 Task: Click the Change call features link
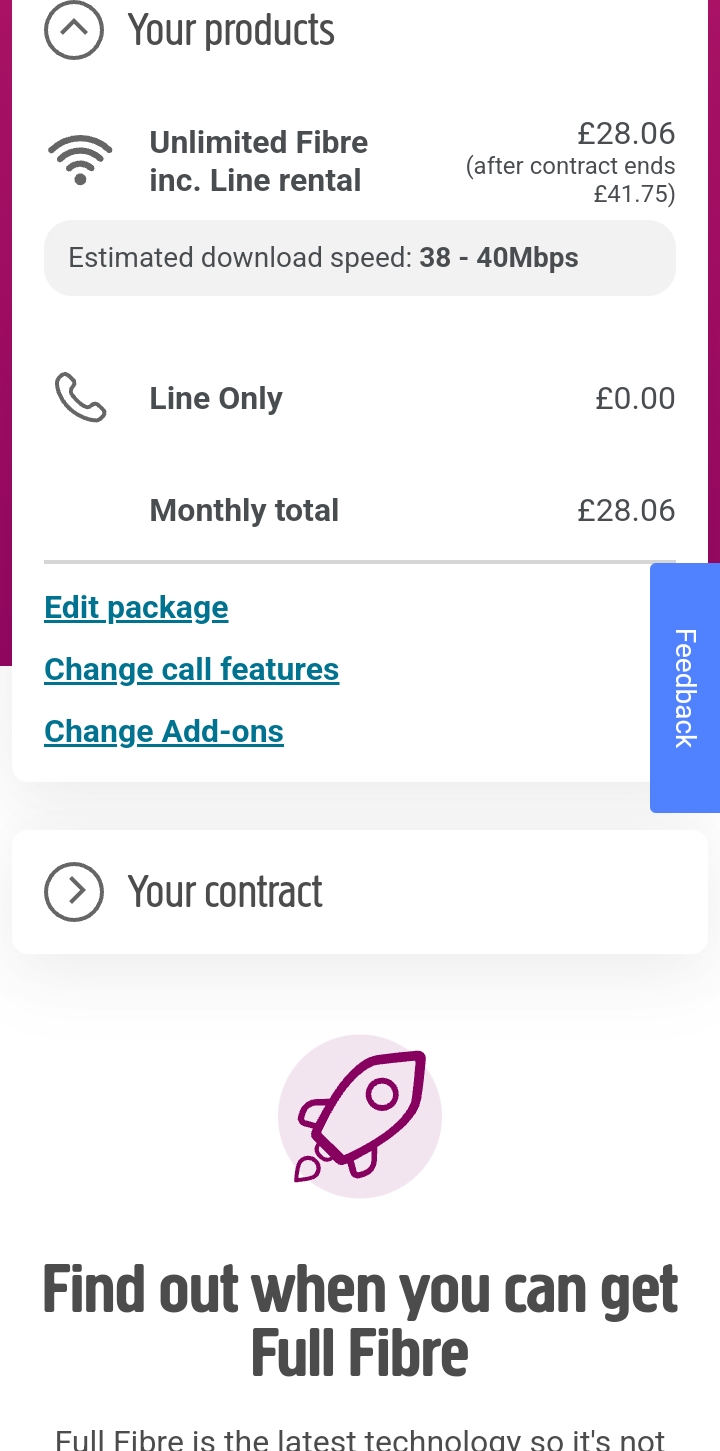coord(191,669)
